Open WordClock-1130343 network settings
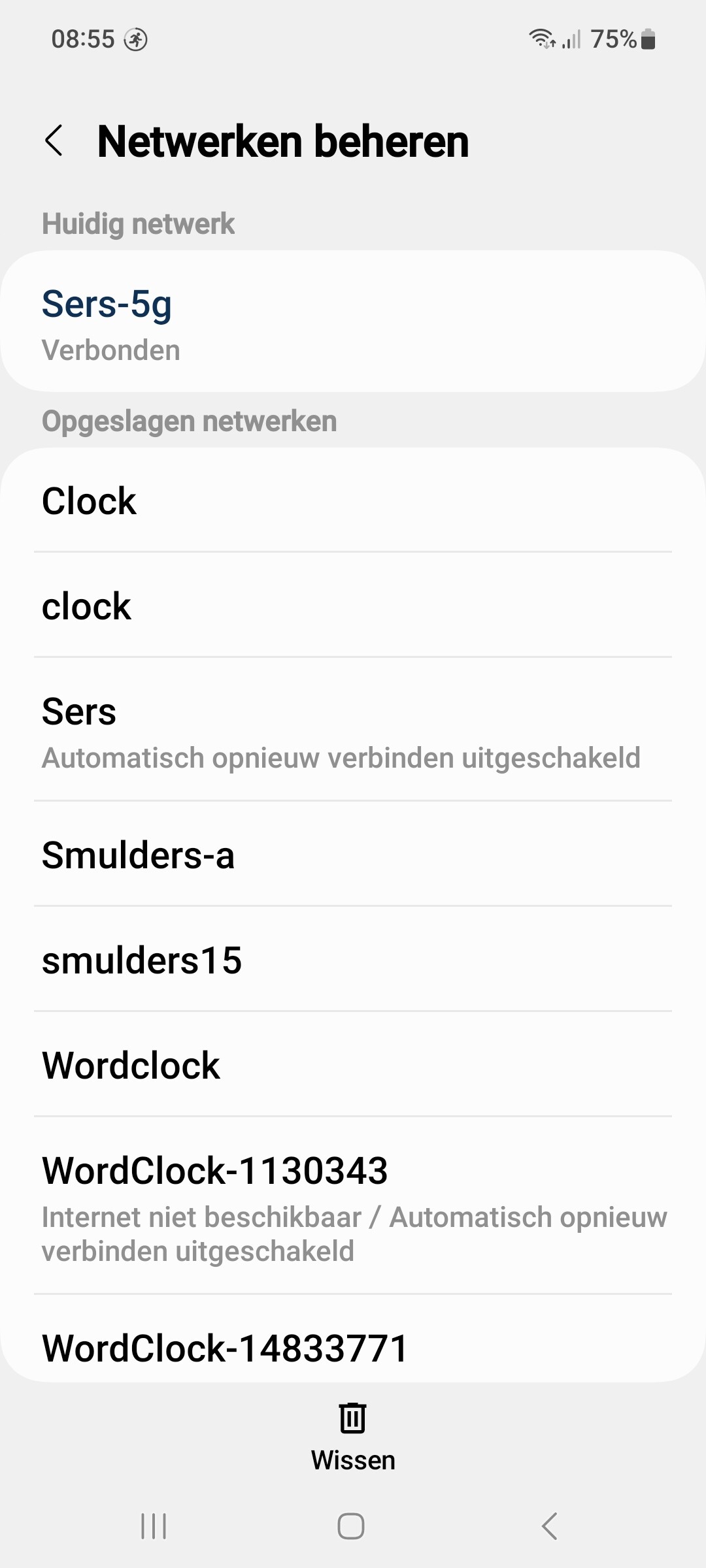The image size is (706, 1568). [353, 1205]
